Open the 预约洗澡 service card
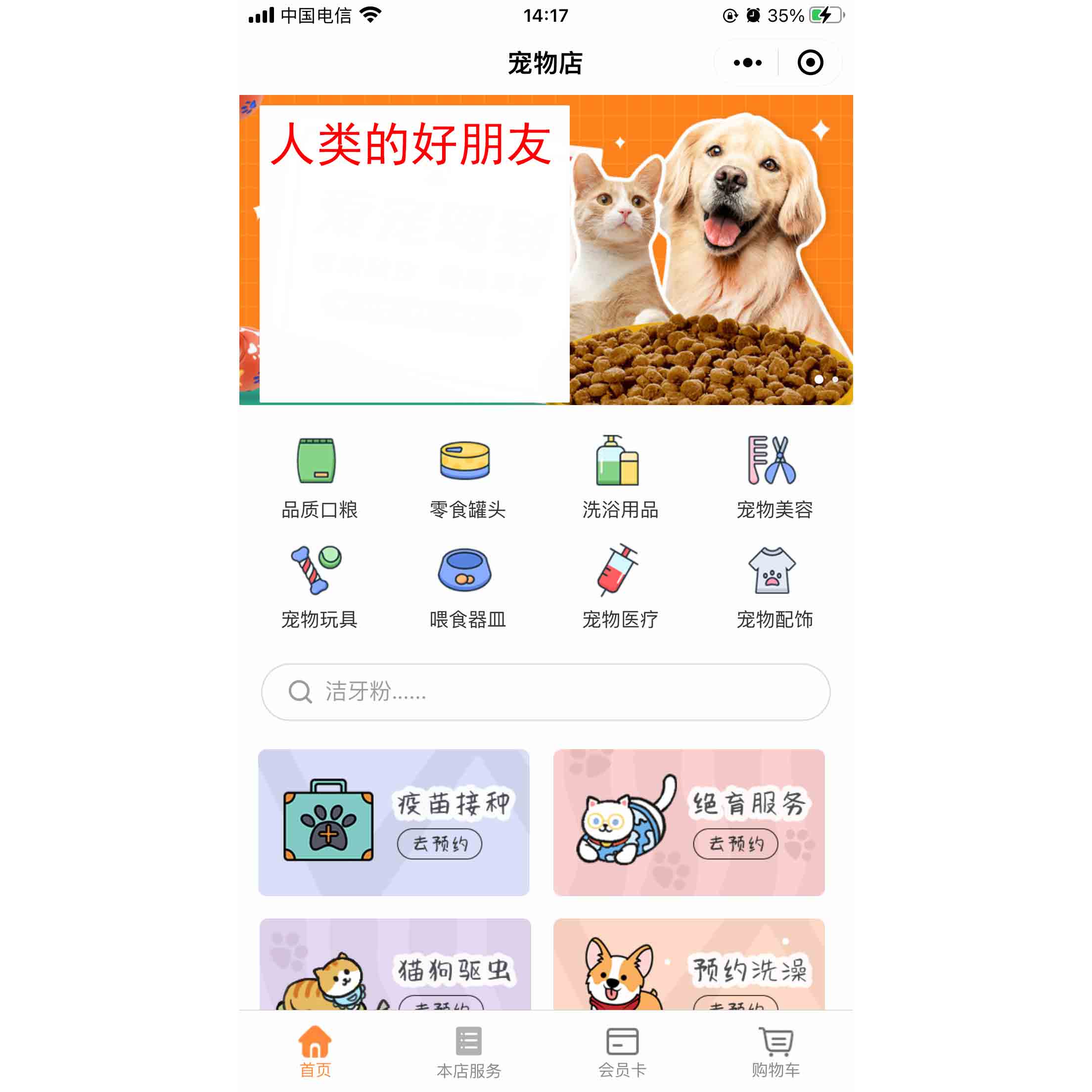This screenshot has width=1092, height=1092. click(x=688, y=965)
